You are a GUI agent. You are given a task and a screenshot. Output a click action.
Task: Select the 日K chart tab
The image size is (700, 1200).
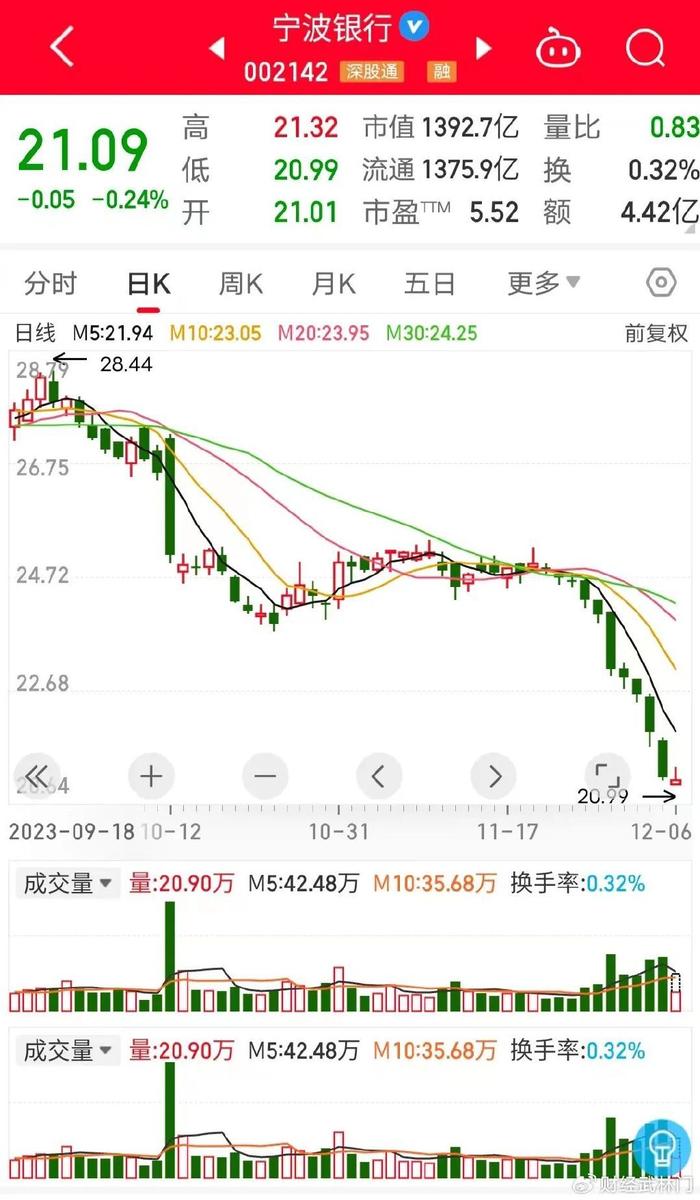[x=149, y=284]
